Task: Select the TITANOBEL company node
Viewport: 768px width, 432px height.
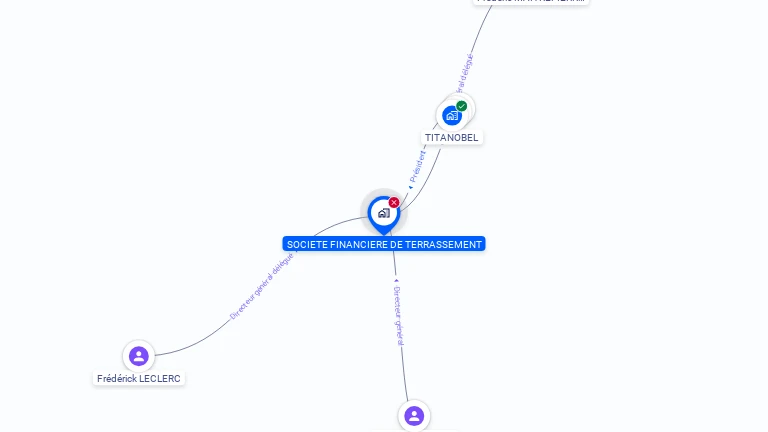Action: (x=452, y=115)
